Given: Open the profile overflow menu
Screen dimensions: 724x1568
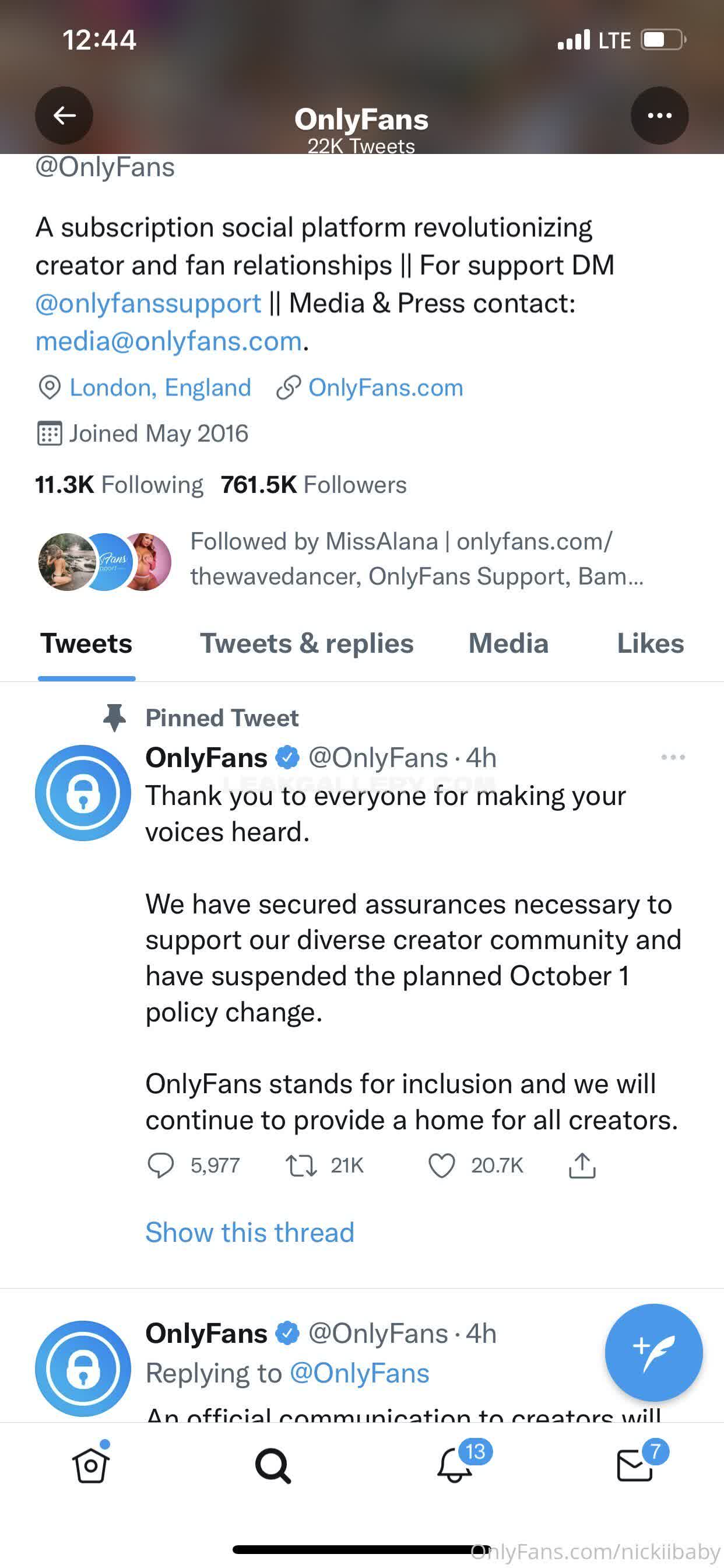Looking at the screenshot, I should [659, 115].
